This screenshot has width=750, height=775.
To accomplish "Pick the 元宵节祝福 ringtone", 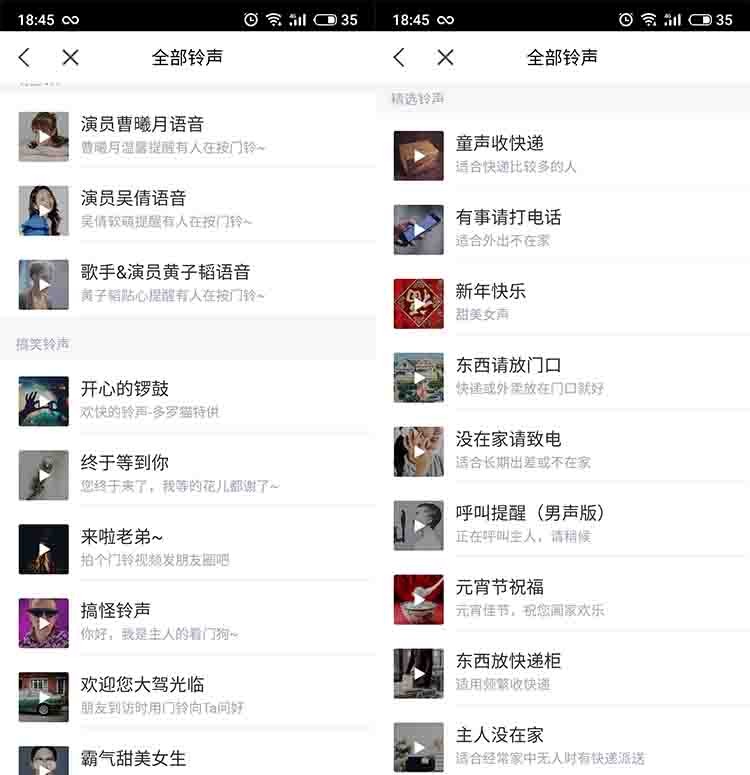I will [x=500, y=588].
